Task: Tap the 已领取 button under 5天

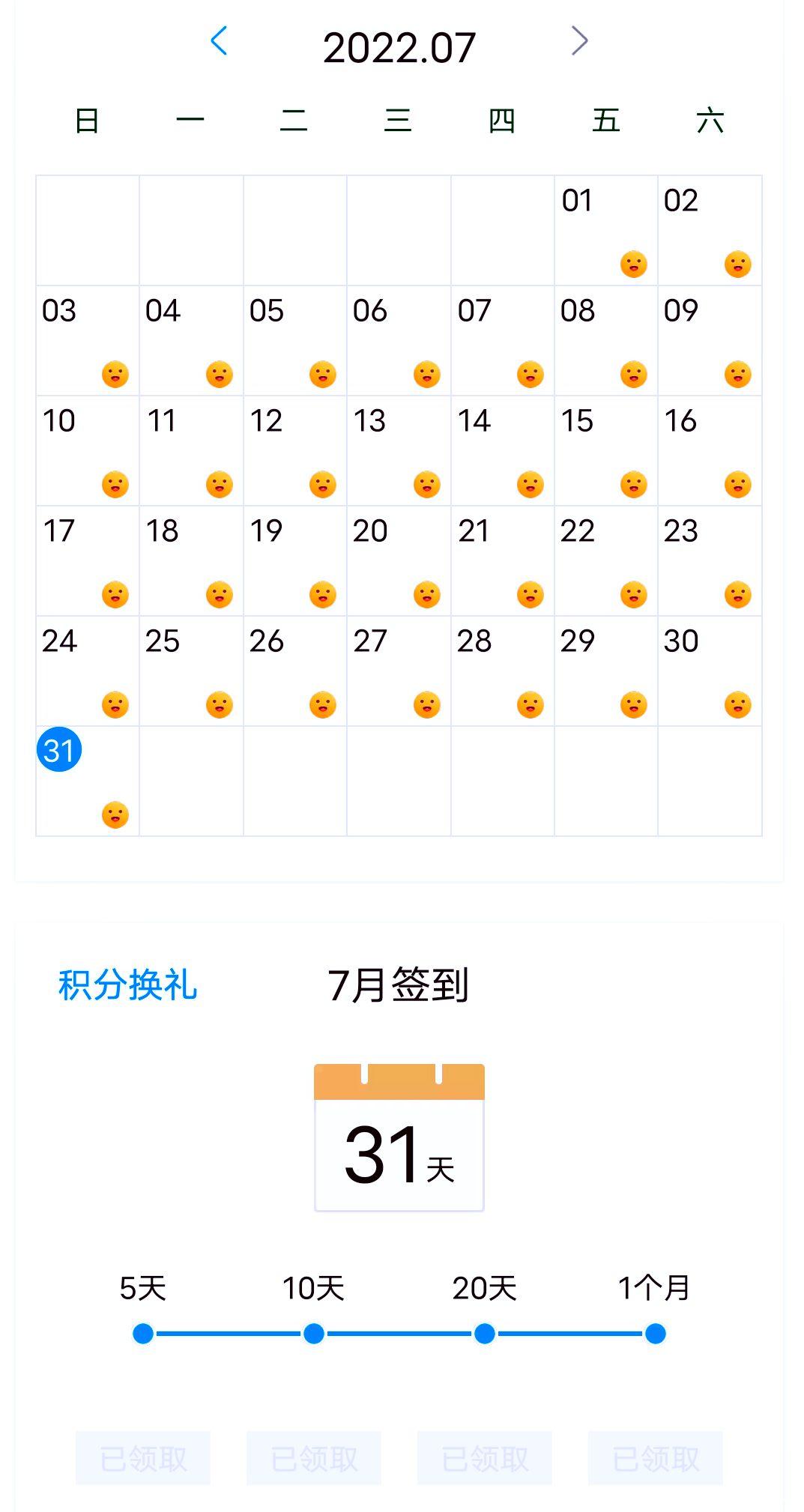Action: click(143, 1458)
